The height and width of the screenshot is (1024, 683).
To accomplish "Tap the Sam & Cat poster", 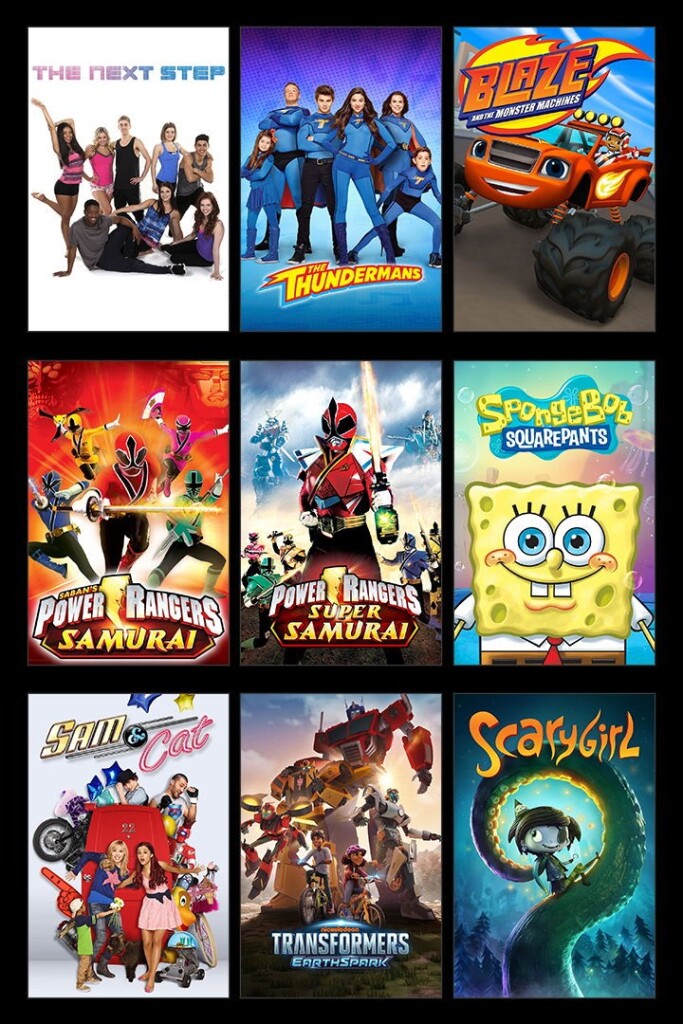I will 128,845.
